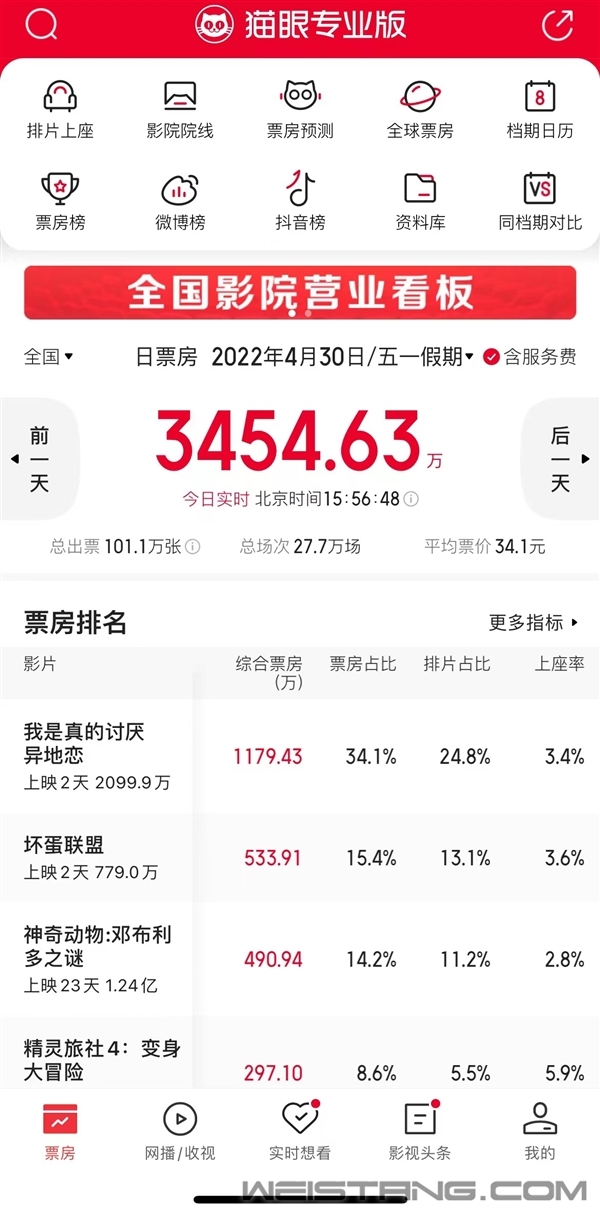Open 抖音榜 Douyin chart
Image resolution: width=600 pixels, height=1214 pixels.
(300, 201)
